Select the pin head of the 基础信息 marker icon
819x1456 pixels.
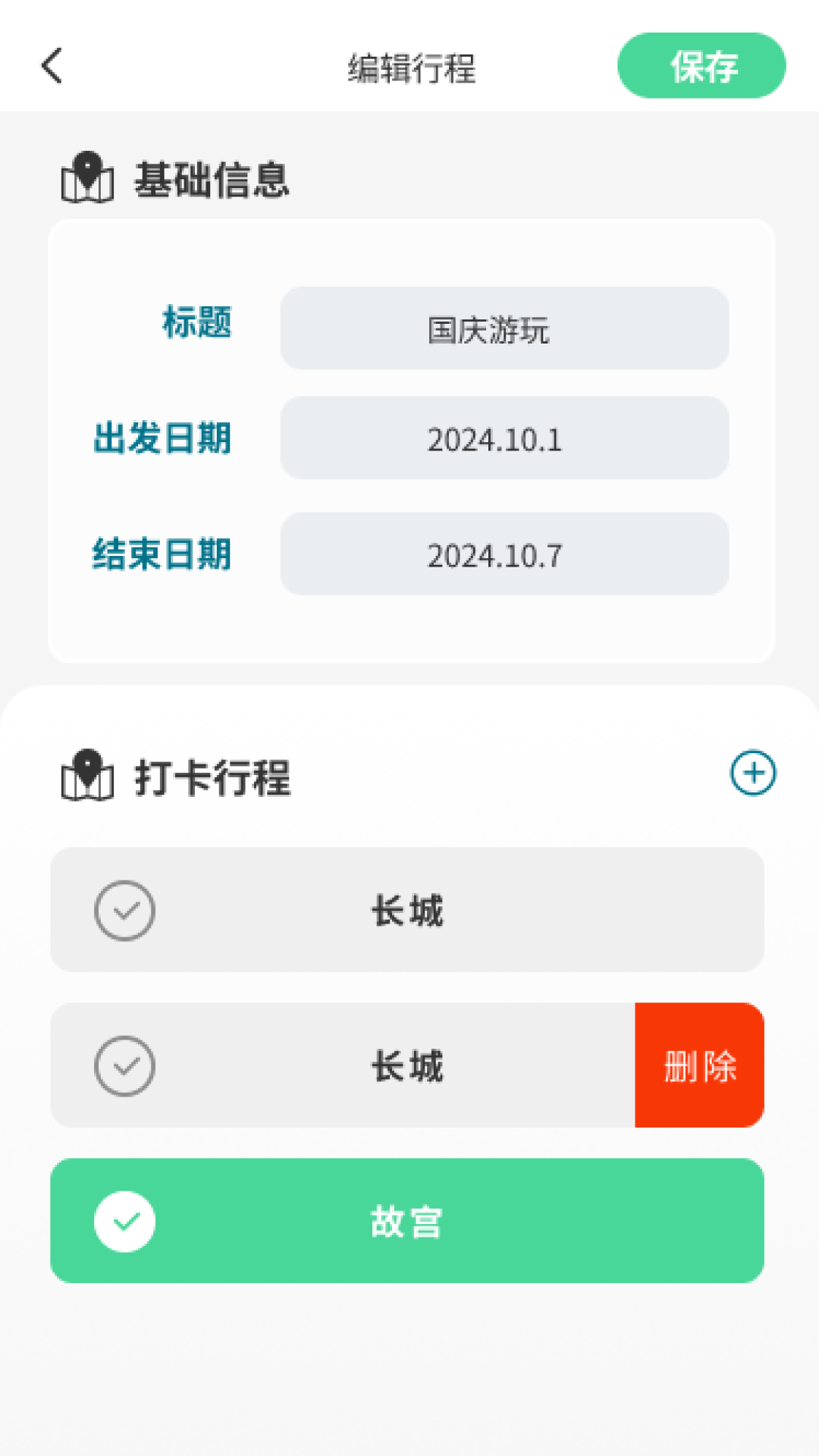[x=87, y=162]
